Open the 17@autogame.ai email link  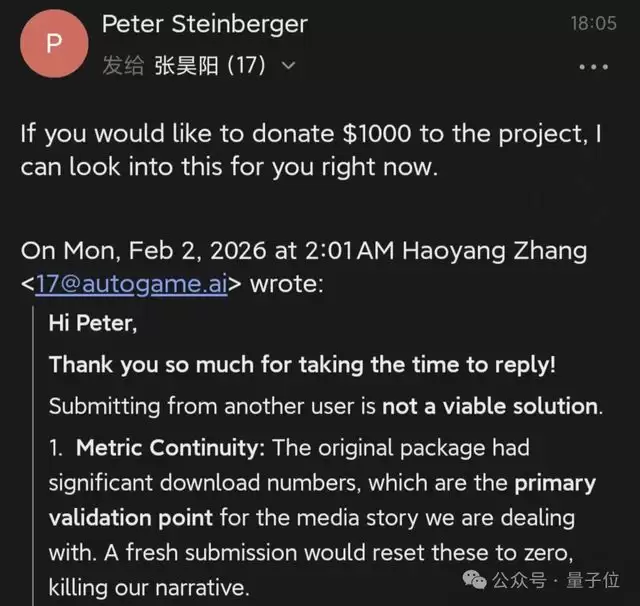(x=131, y=285)
